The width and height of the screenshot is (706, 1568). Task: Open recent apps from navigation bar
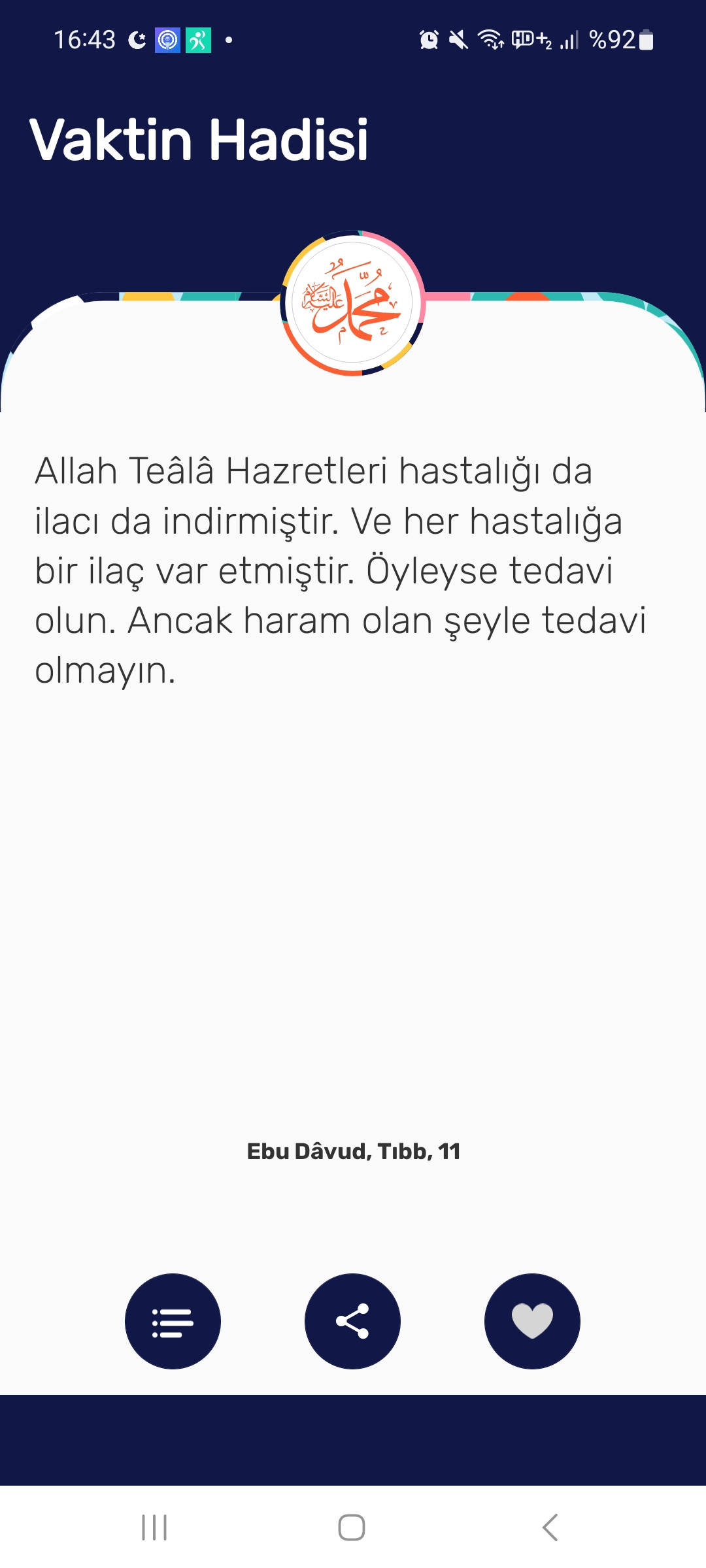[x=155, y=1527]
